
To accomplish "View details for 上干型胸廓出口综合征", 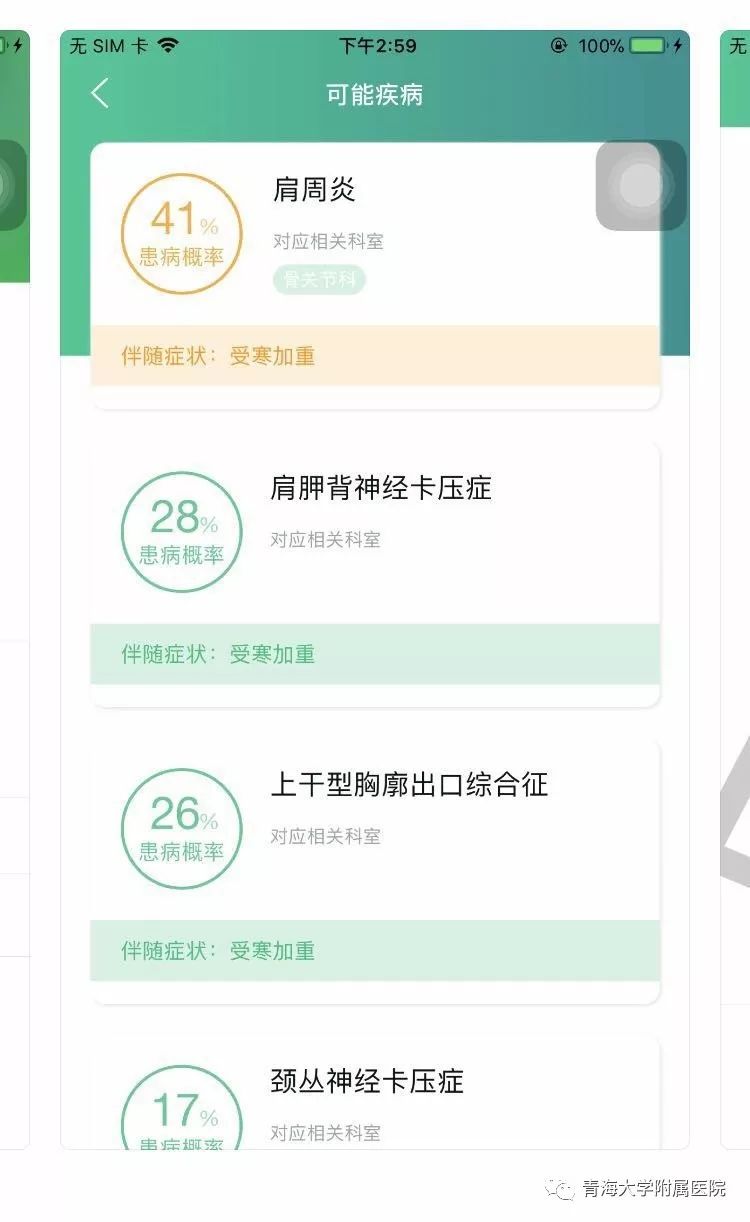I will (x=375, y=871).
